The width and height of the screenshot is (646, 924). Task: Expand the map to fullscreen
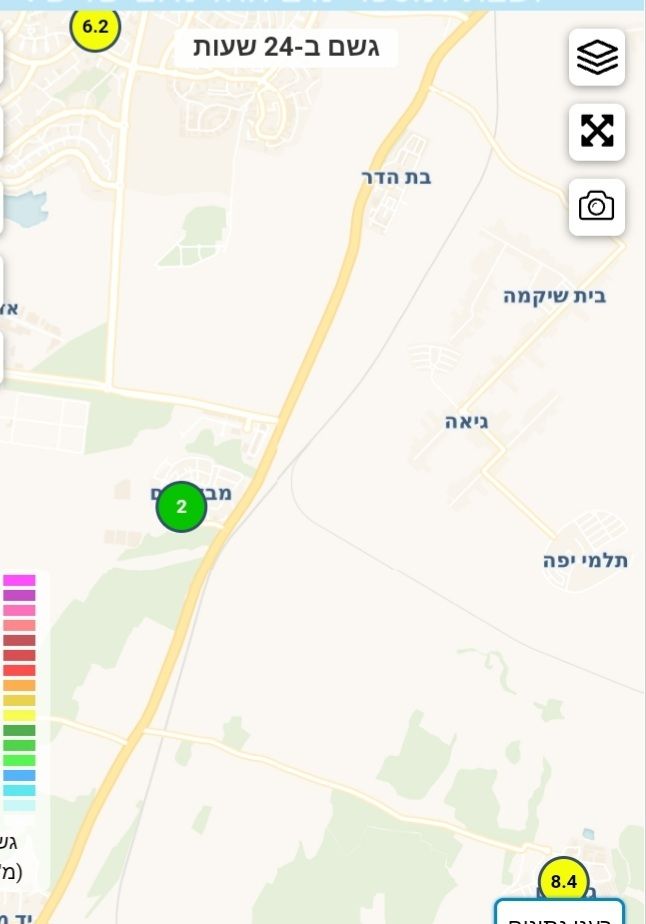click(x=597, y=131)
